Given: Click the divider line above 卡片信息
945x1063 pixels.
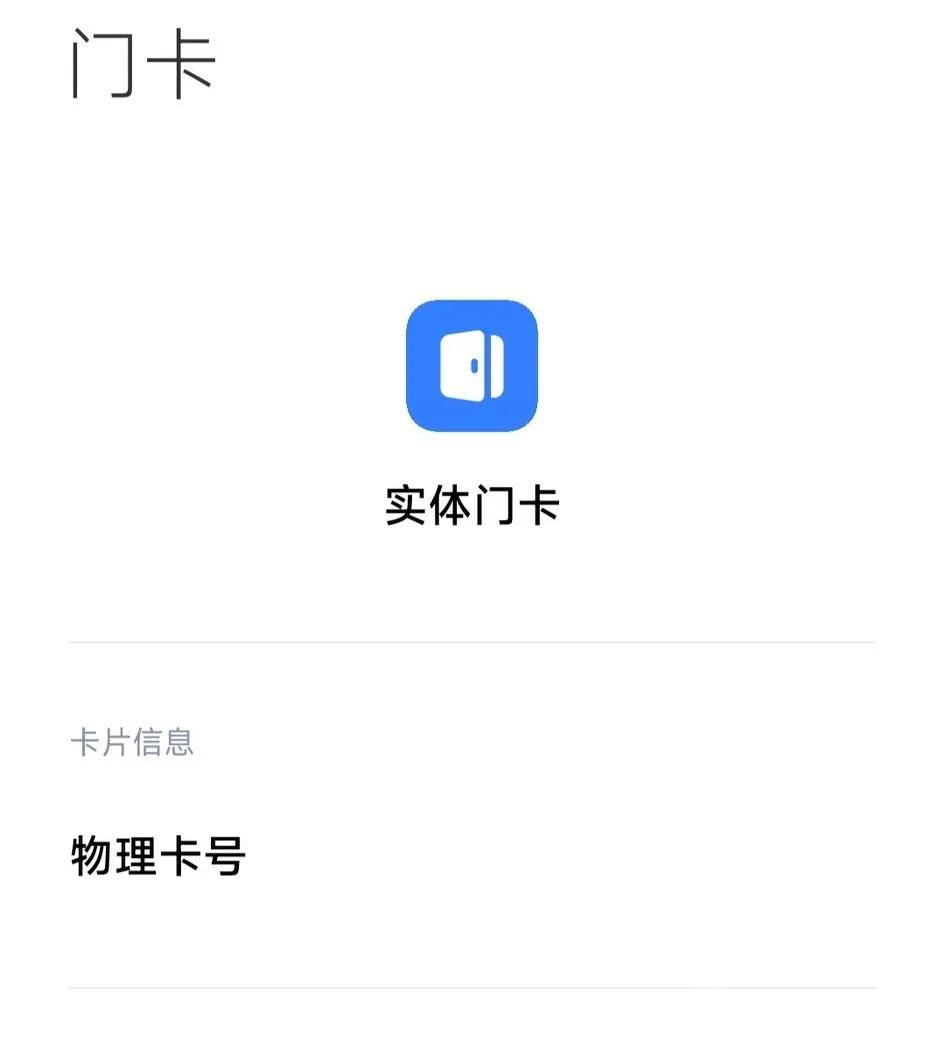Looking at the screenshot, I should [472, 637].
